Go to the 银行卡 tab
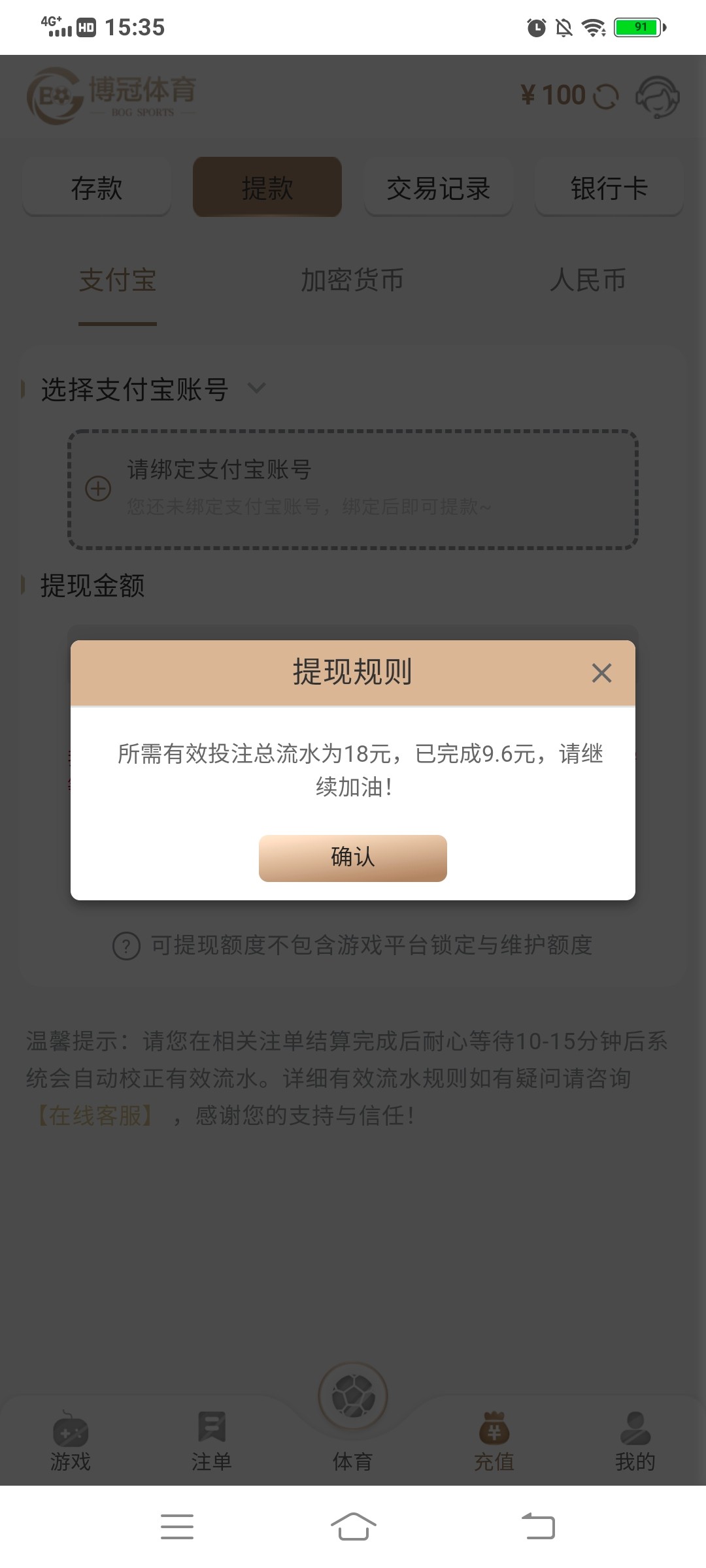The width and height of the screenshot is (706, 1568). pyautogui.click(x=609, y=188)
